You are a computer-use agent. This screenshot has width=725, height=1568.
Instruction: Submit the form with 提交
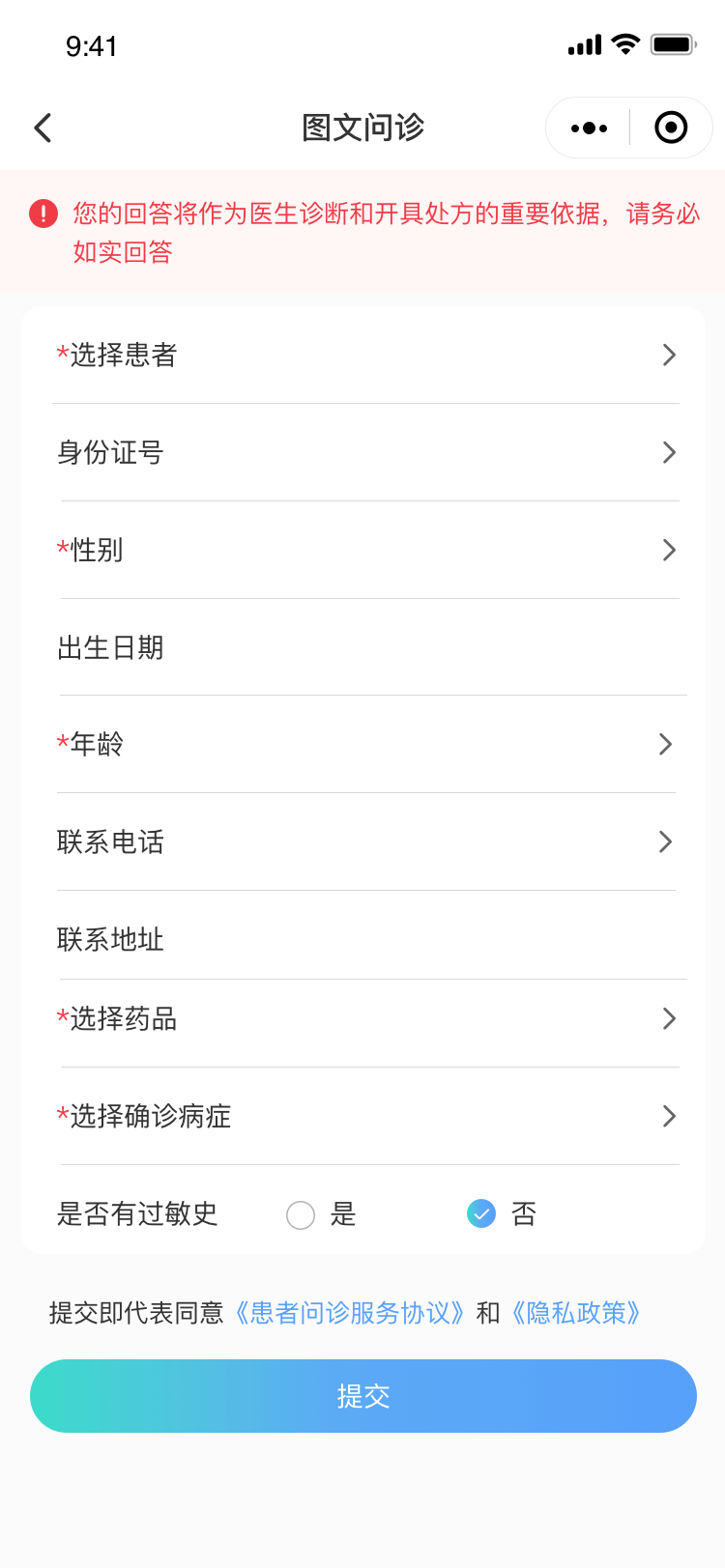click(x=363, y=1396)
